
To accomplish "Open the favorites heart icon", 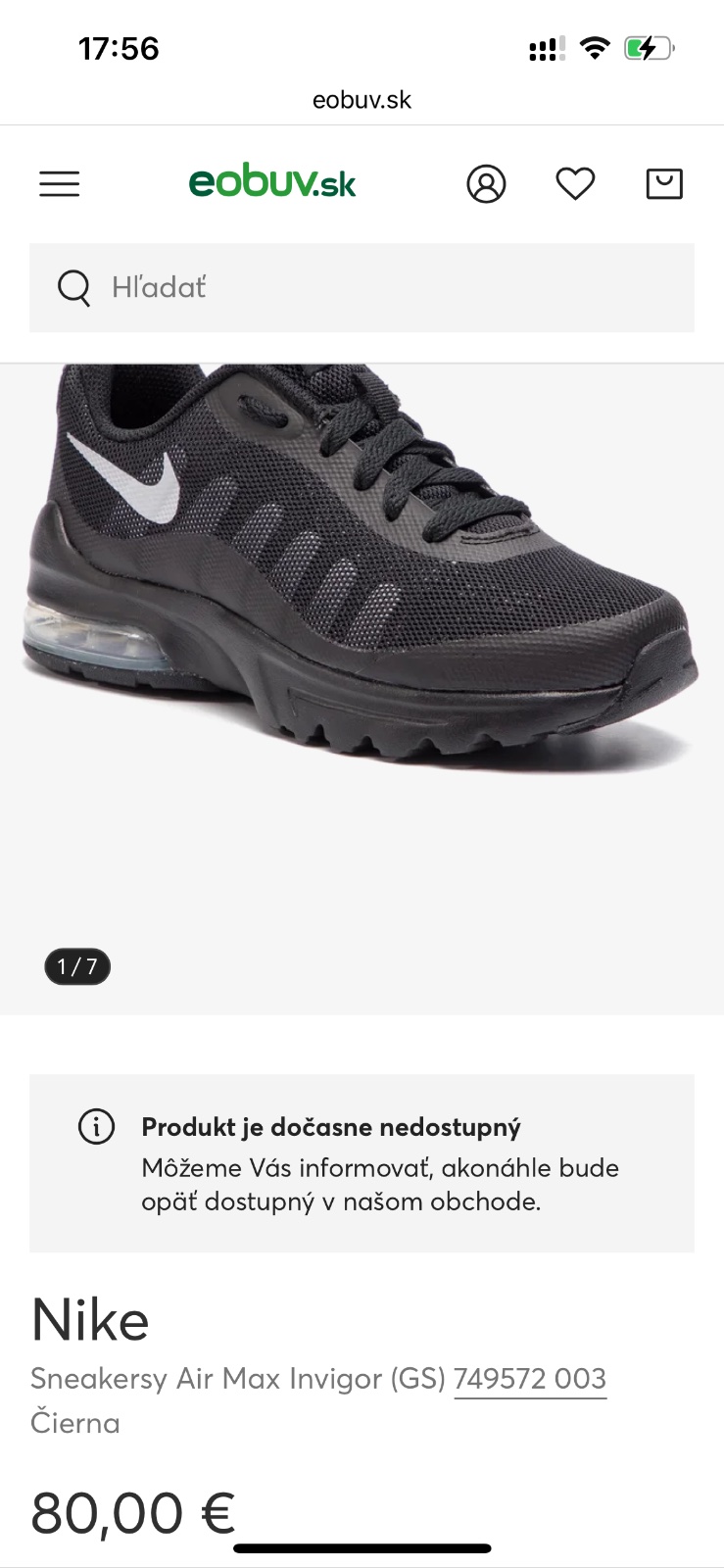I will (575, 183).
